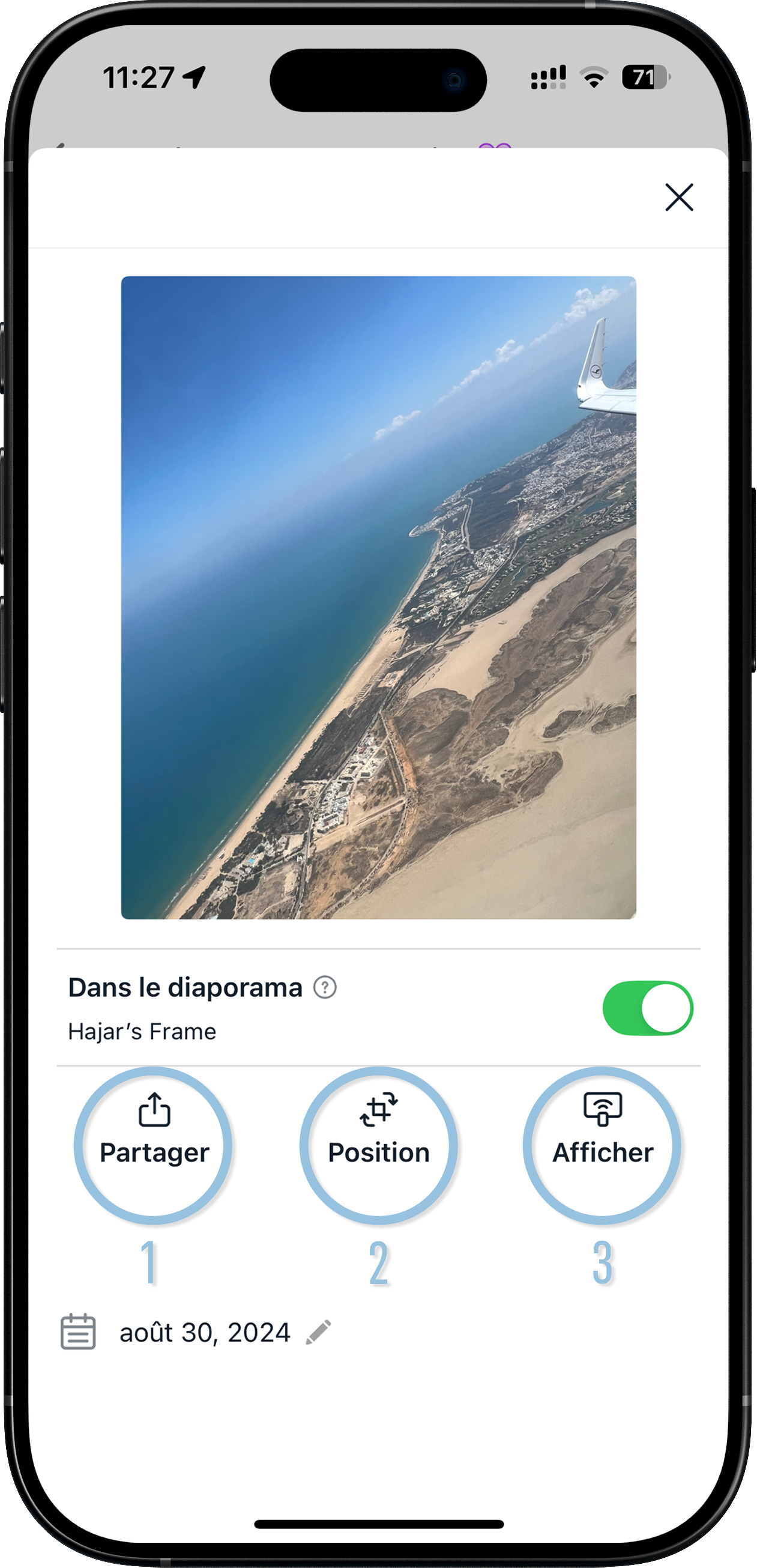The height and width of the screenshot is (1568, 757).
Task: Edit the date août 30, 2024
Action: coord(318,1333)
